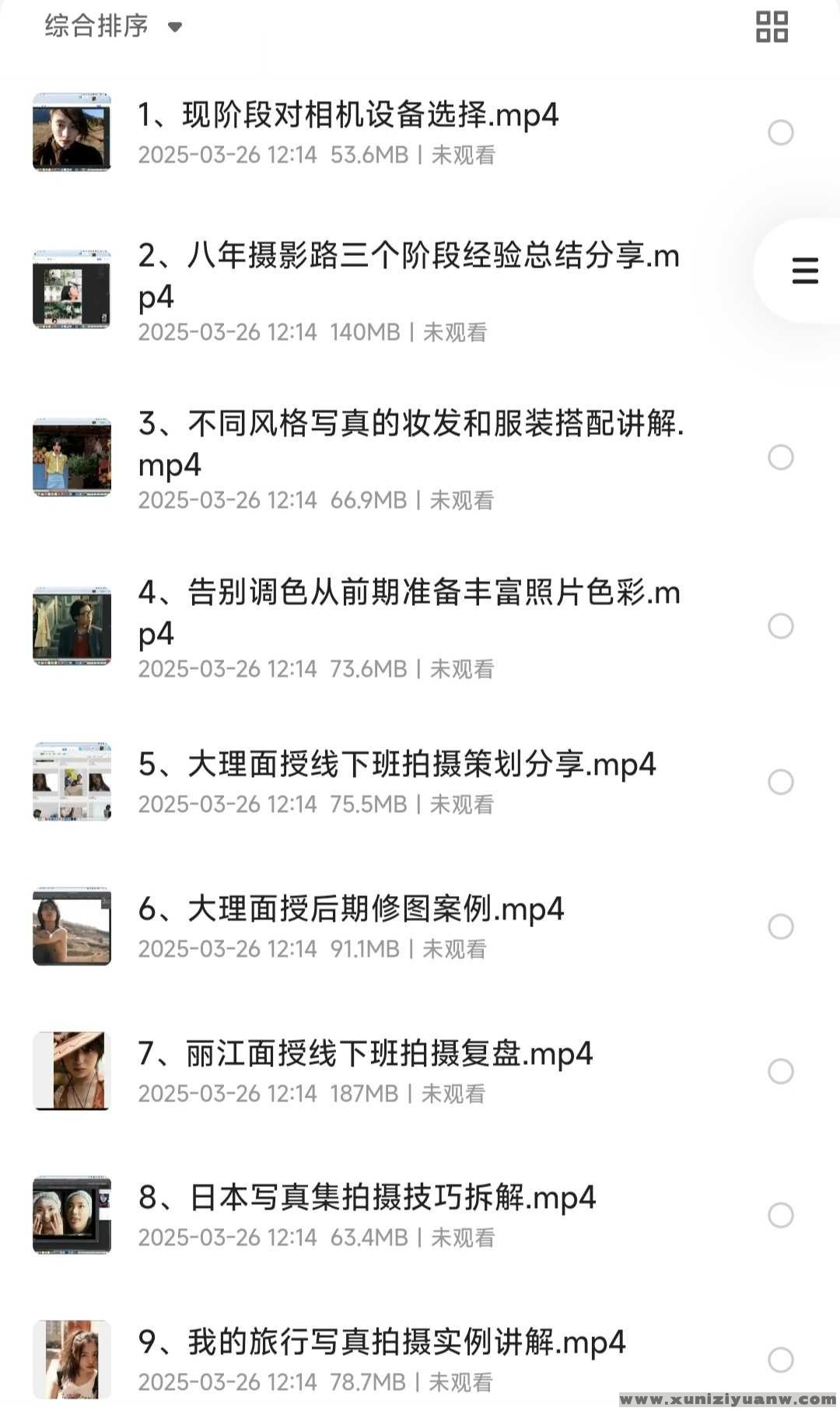Open video 5、大理面授线下班拍摄策划分享.mp4

point(397,765)
